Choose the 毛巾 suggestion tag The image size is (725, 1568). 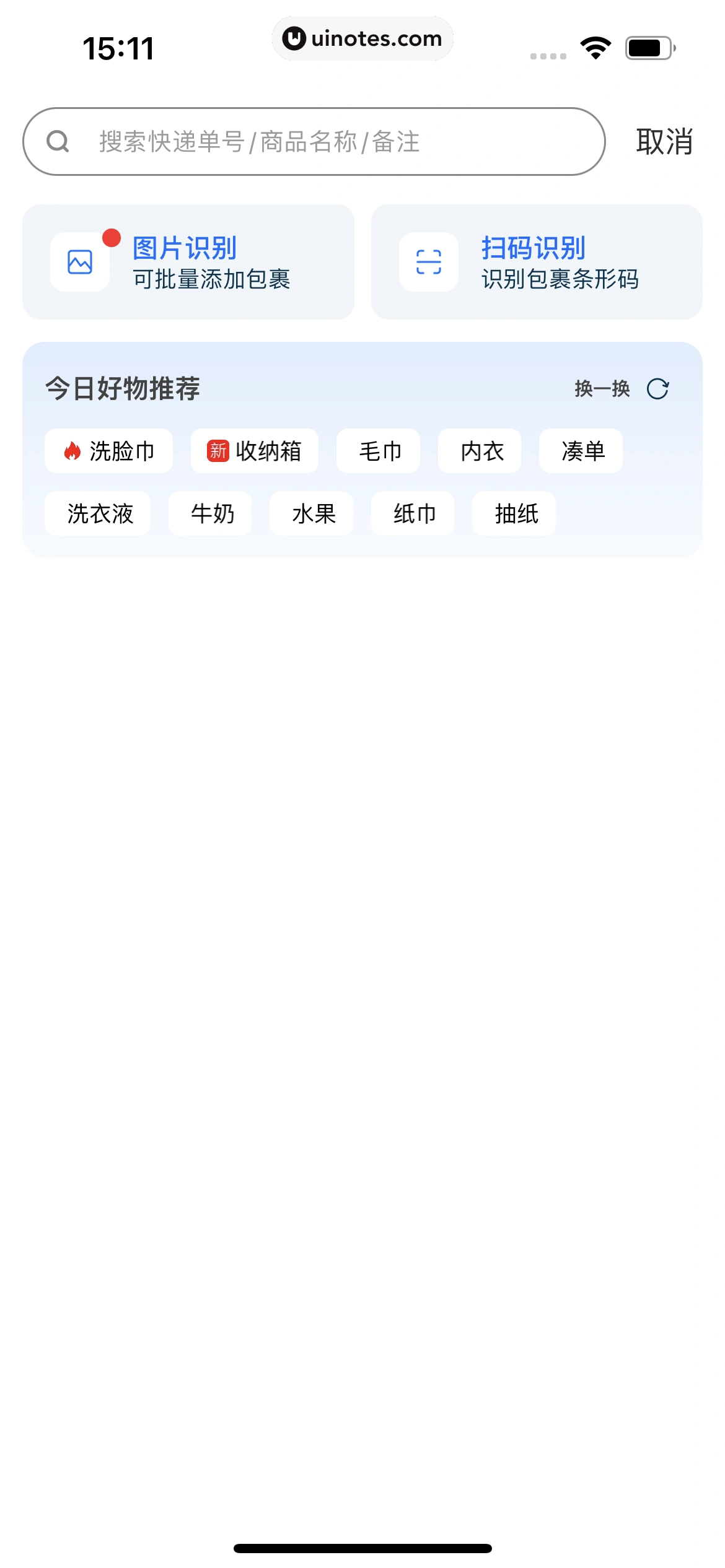(x=378, y=451)
